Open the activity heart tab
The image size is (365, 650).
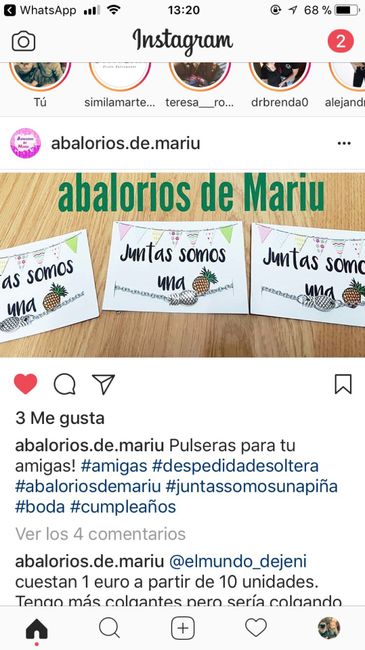coord(256,628)
